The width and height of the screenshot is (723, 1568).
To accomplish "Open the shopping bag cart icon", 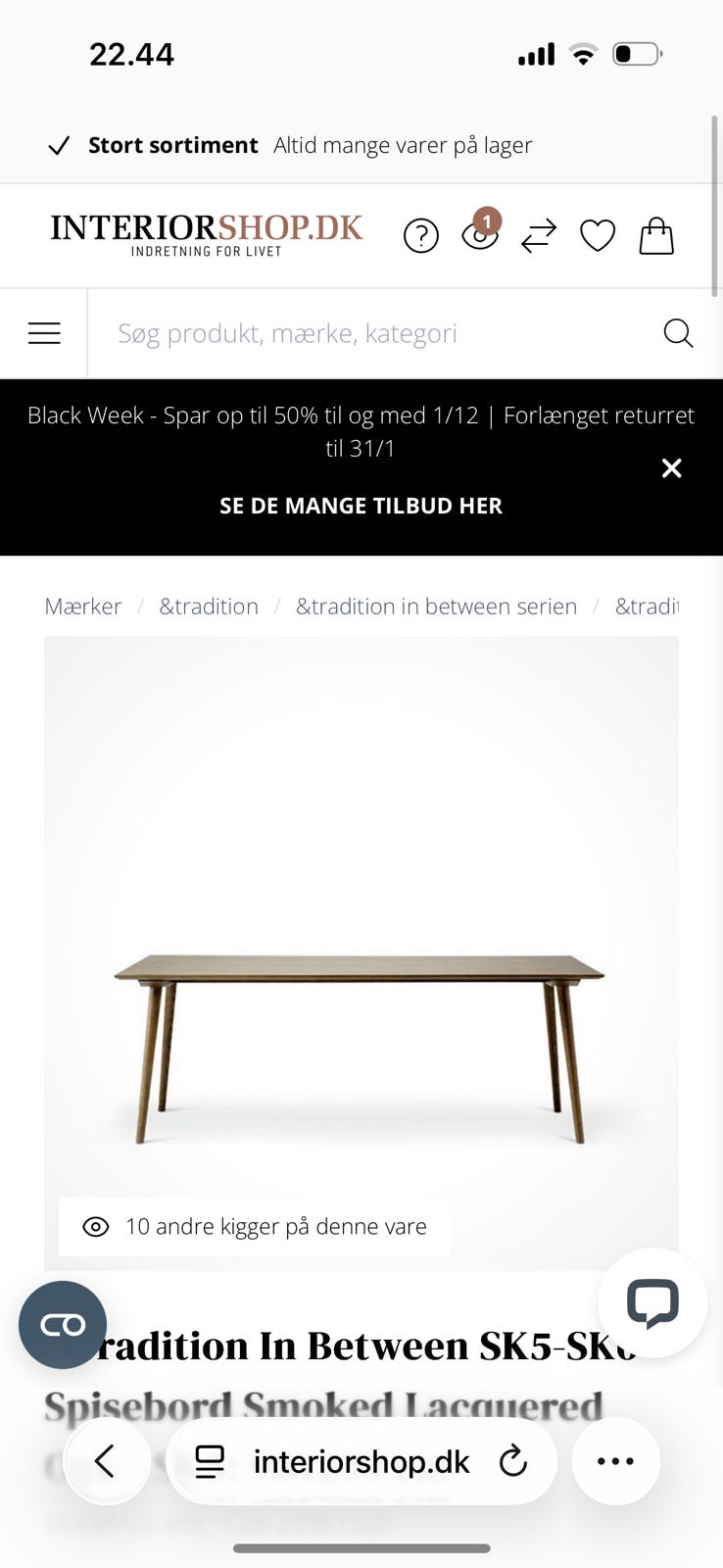I will (655, 235).
